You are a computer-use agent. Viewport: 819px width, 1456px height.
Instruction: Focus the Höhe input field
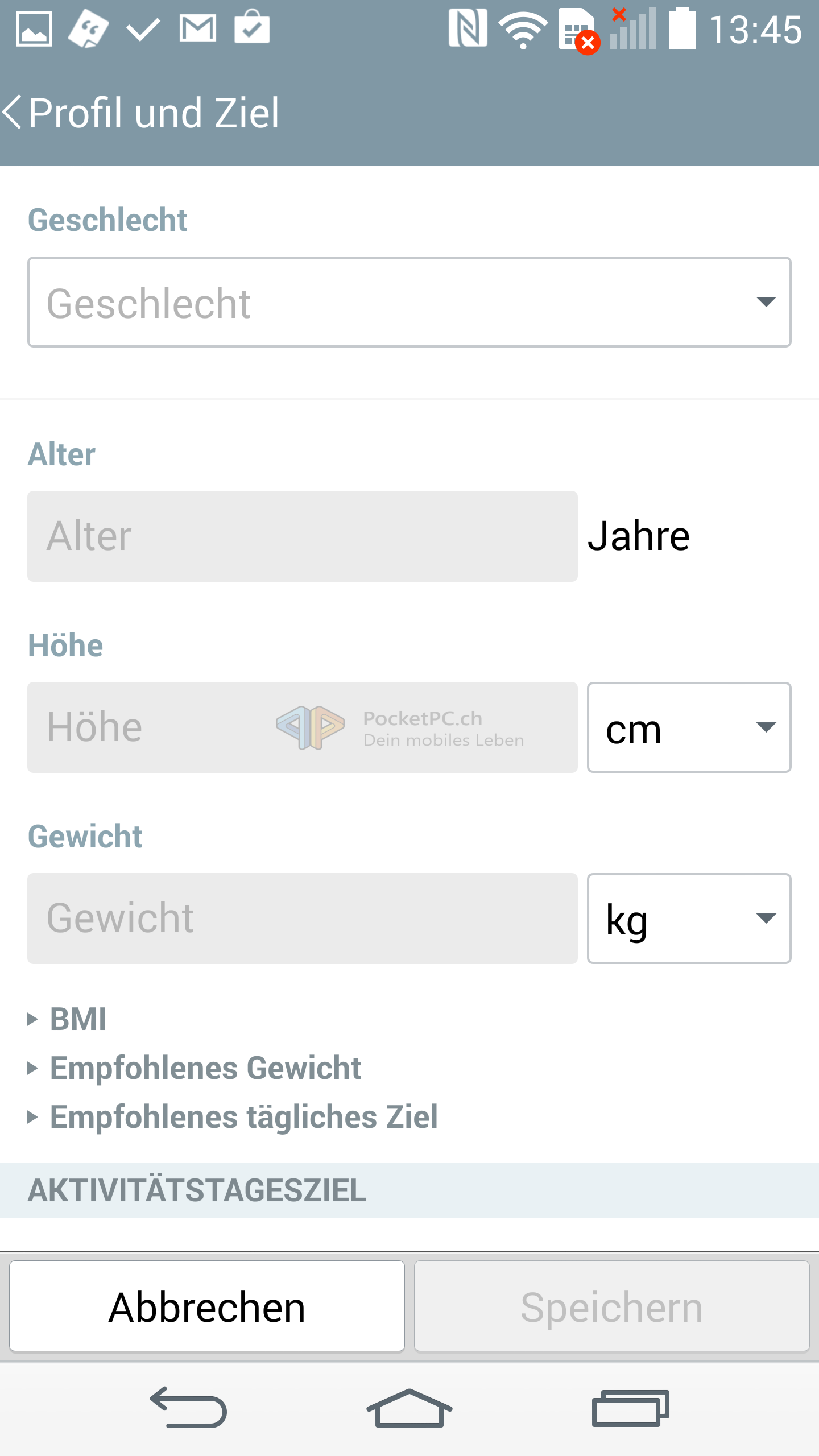303,727
